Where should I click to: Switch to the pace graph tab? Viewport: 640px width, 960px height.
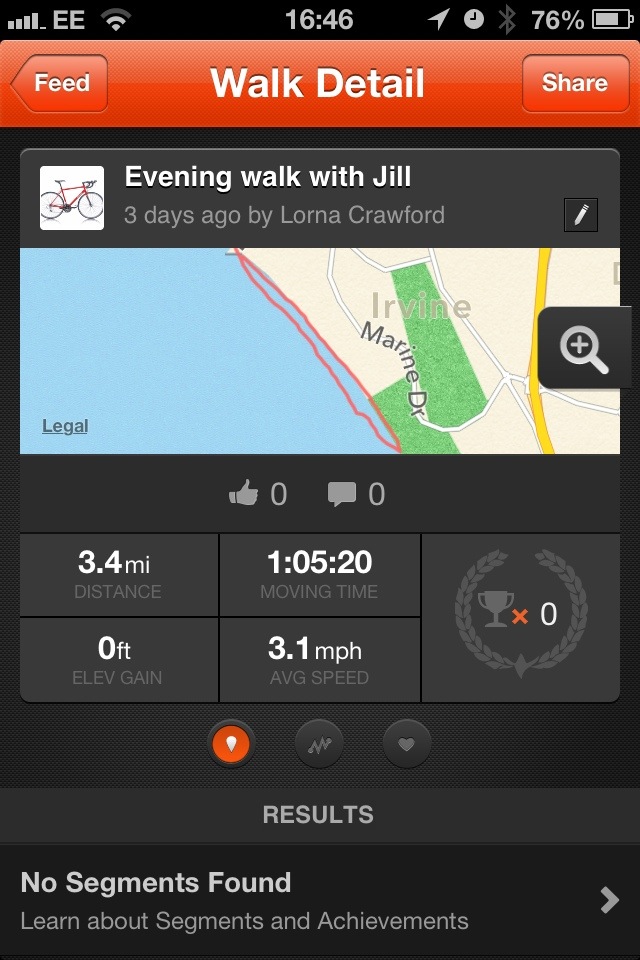click(x=319, y=743)
